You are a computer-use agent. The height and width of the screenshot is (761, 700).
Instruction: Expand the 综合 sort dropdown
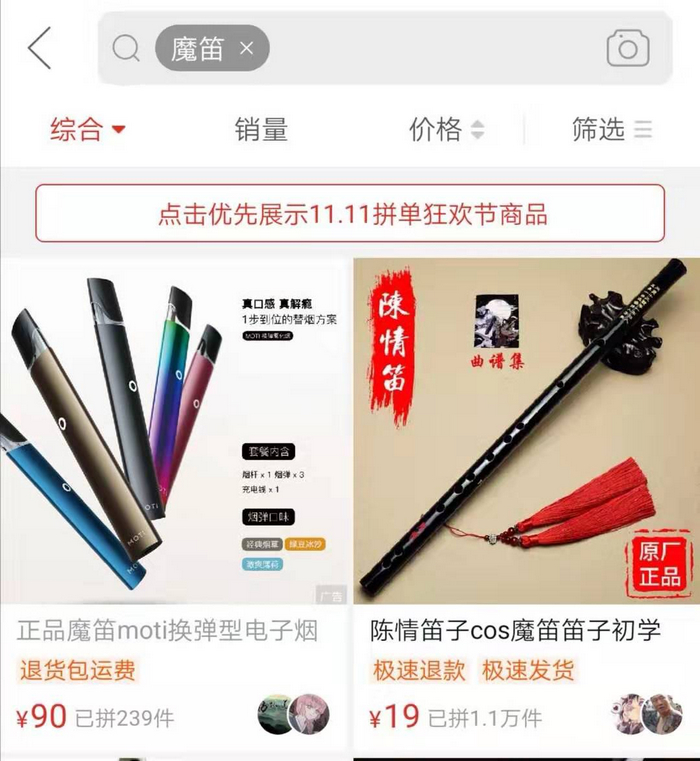tap(88, 129)
